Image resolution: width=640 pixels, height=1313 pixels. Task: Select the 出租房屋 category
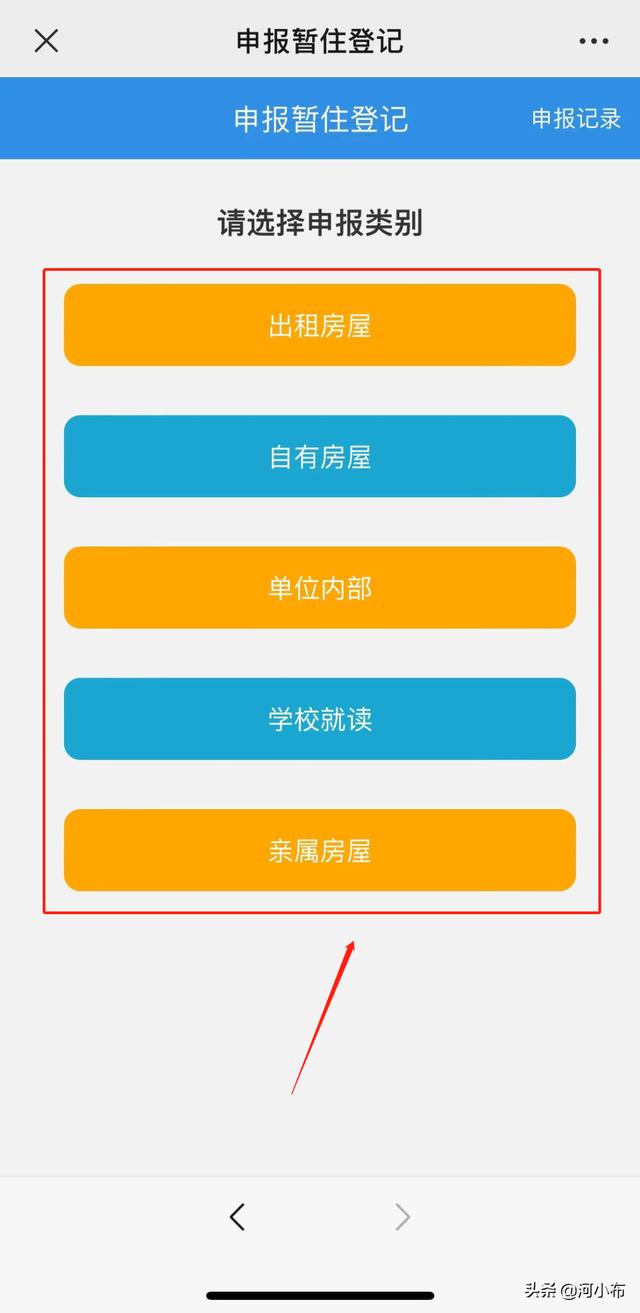pos(320,325)
